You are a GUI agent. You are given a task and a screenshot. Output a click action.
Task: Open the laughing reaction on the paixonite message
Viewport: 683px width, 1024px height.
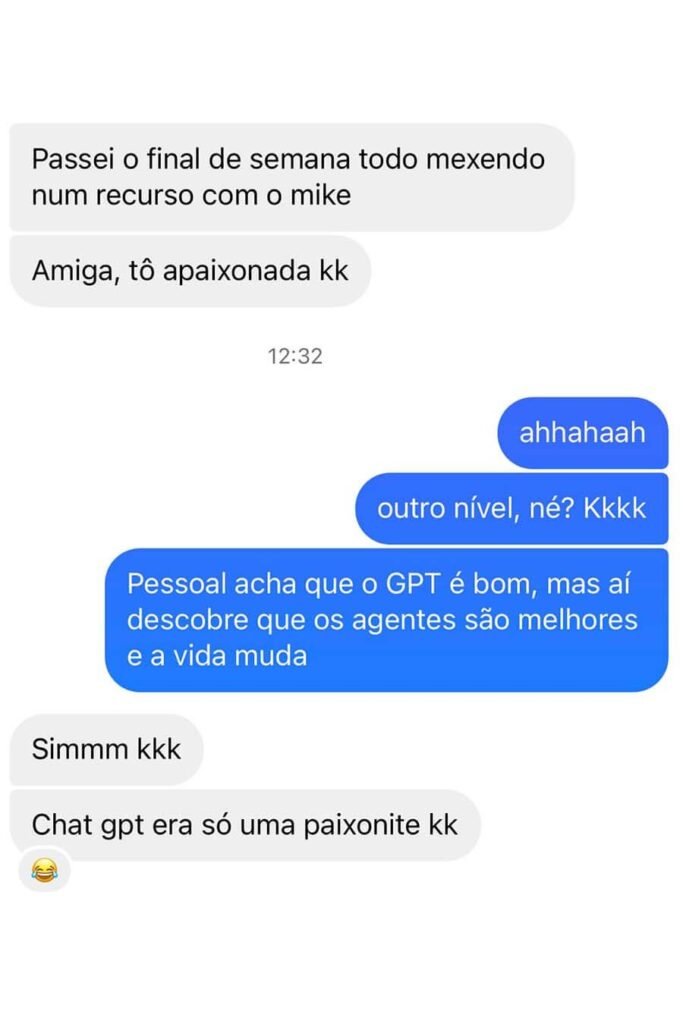pyautogui.click(x=44, y=873)
